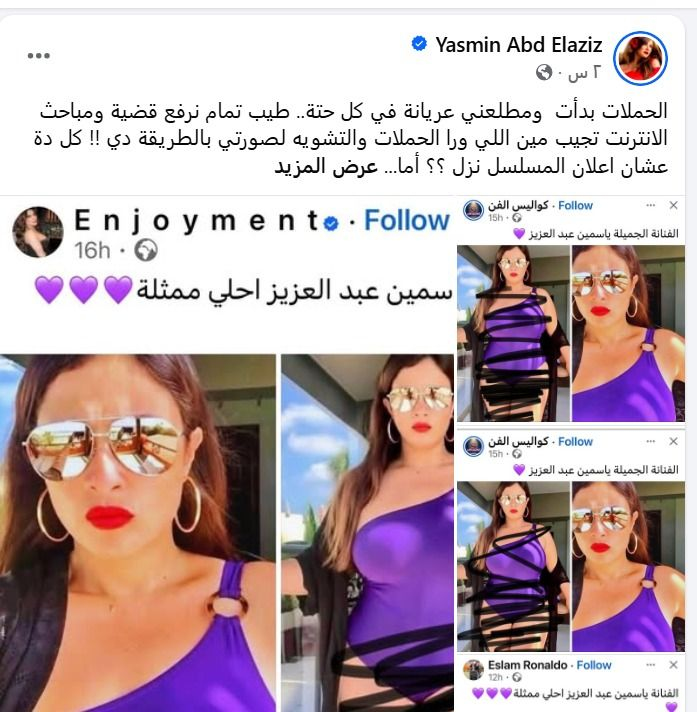Open Yasmin Abd Elaziz's profile picture
697x712 pixels.
(x=639, y=56)
